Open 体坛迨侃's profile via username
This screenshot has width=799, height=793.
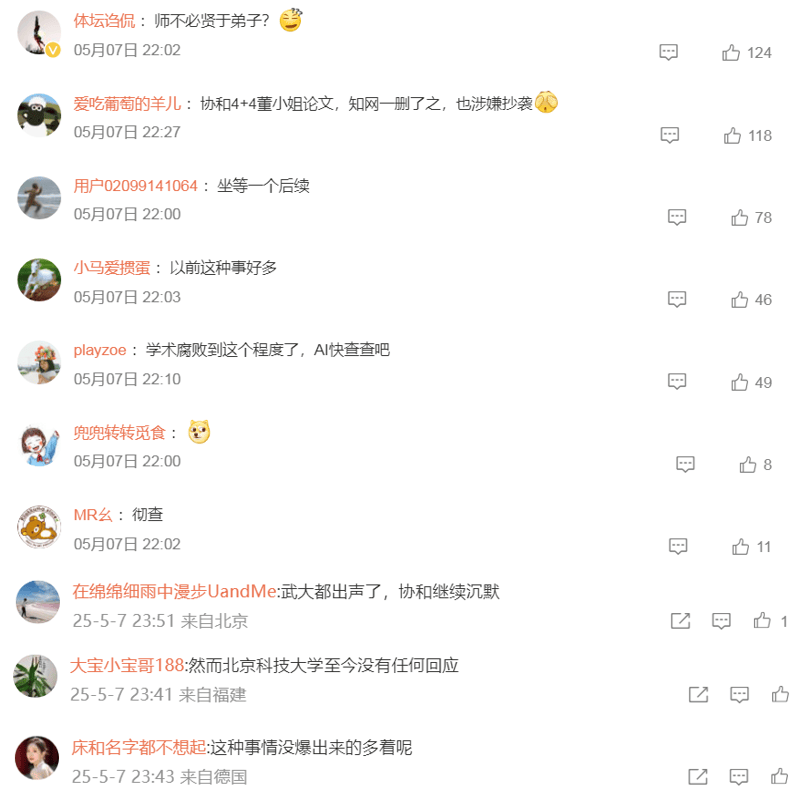[x=104, y=21]
